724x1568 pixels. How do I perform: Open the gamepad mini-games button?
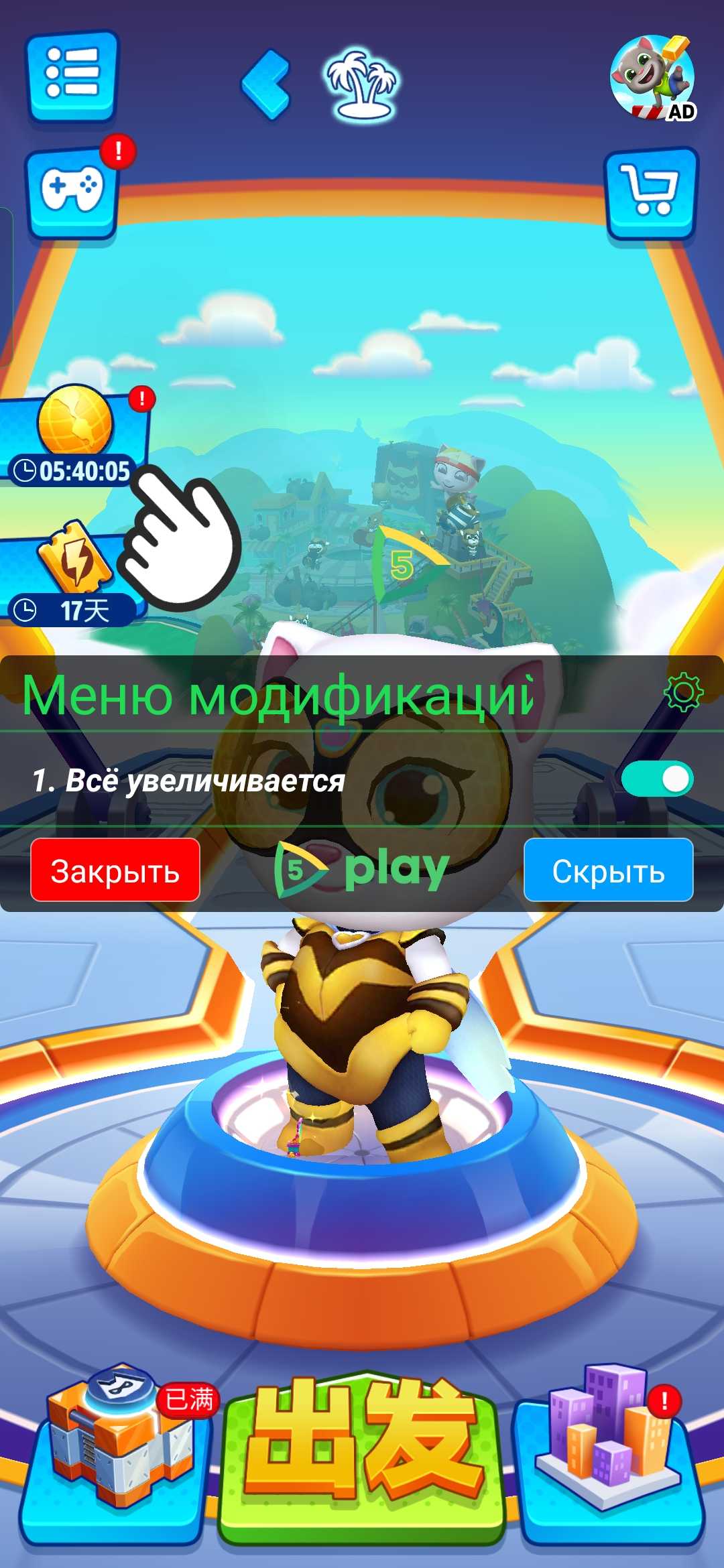[x=72, y=190]
